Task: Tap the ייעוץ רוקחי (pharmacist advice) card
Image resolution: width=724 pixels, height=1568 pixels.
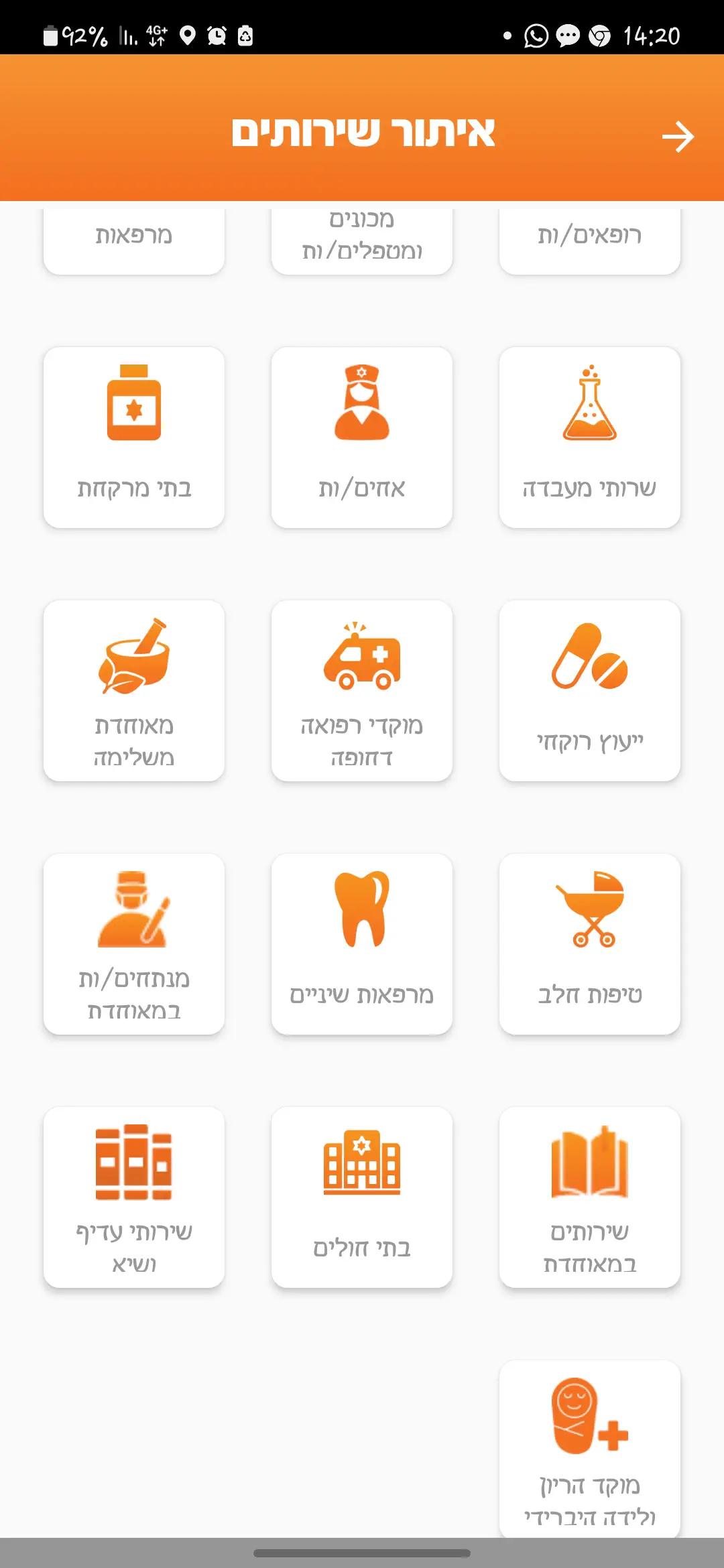Action: coord(590,690)
